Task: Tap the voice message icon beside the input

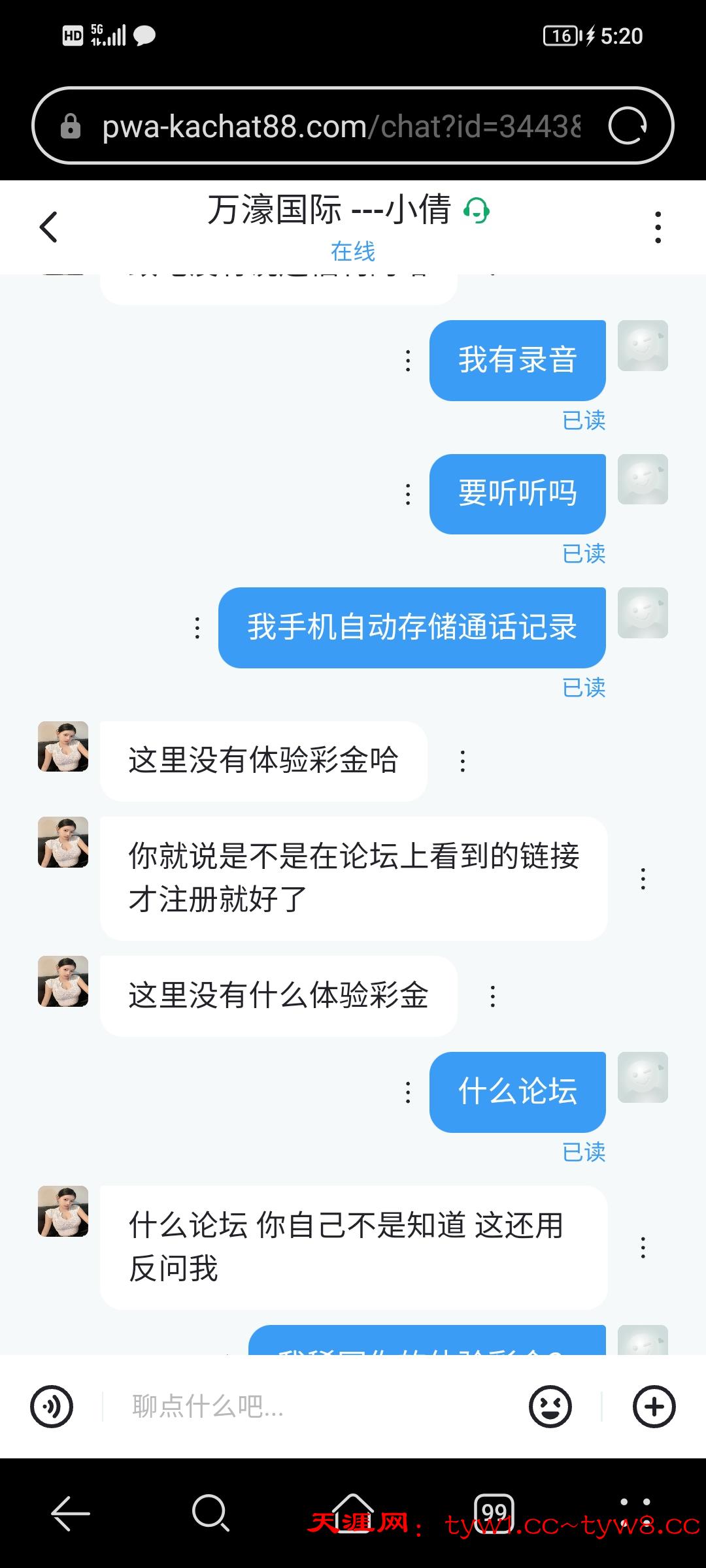Action: 54,1406
